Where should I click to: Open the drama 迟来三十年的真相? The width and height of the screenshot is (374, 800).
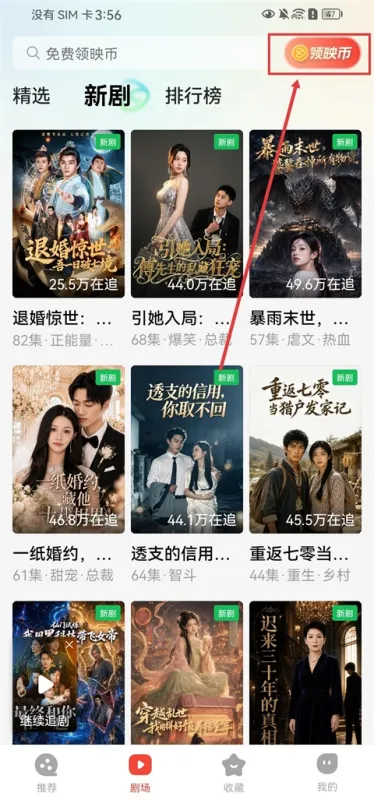[x=305, y=673]
